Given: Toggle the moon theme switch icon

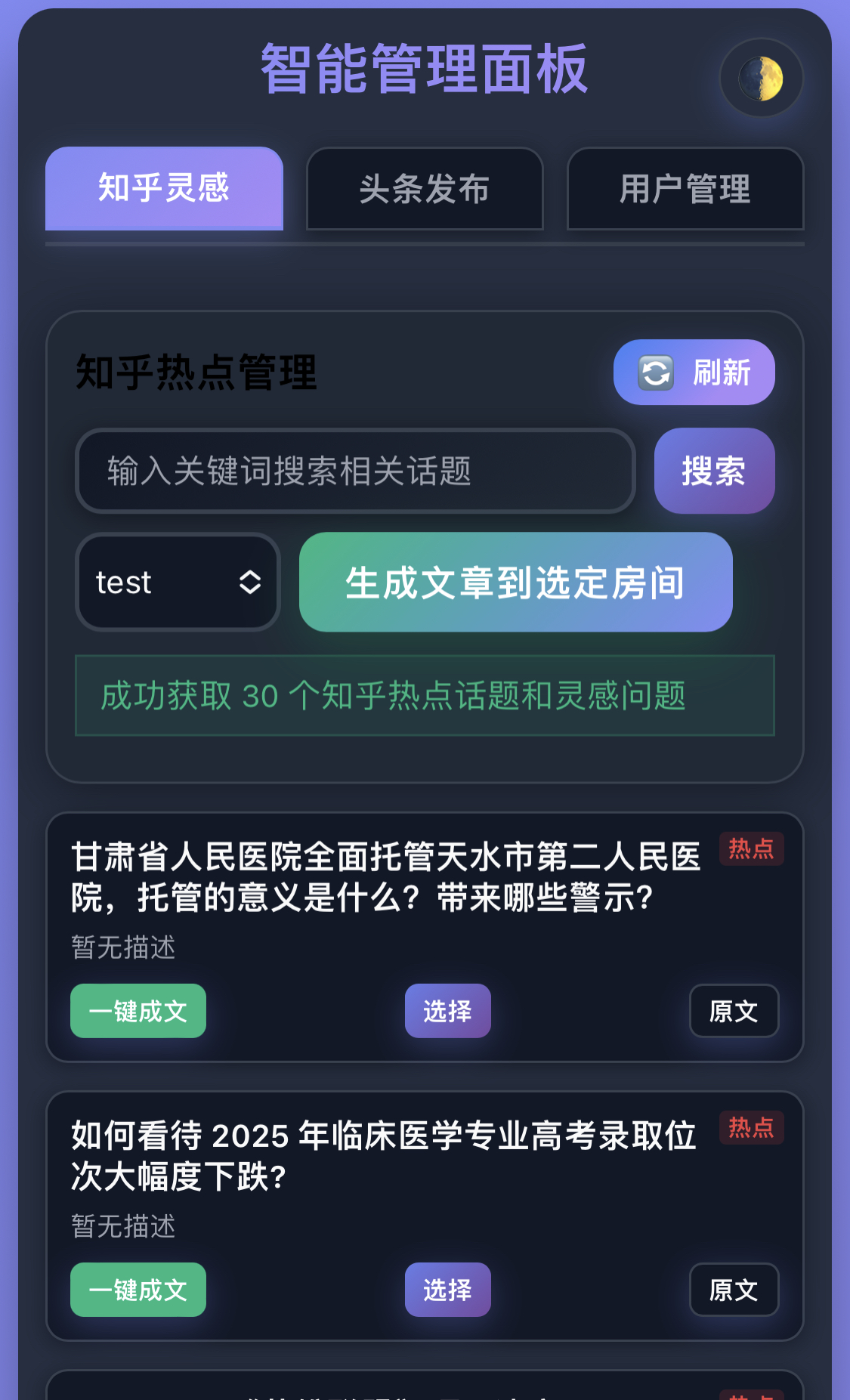Looking at the screenshot, I should coord(761,78).
